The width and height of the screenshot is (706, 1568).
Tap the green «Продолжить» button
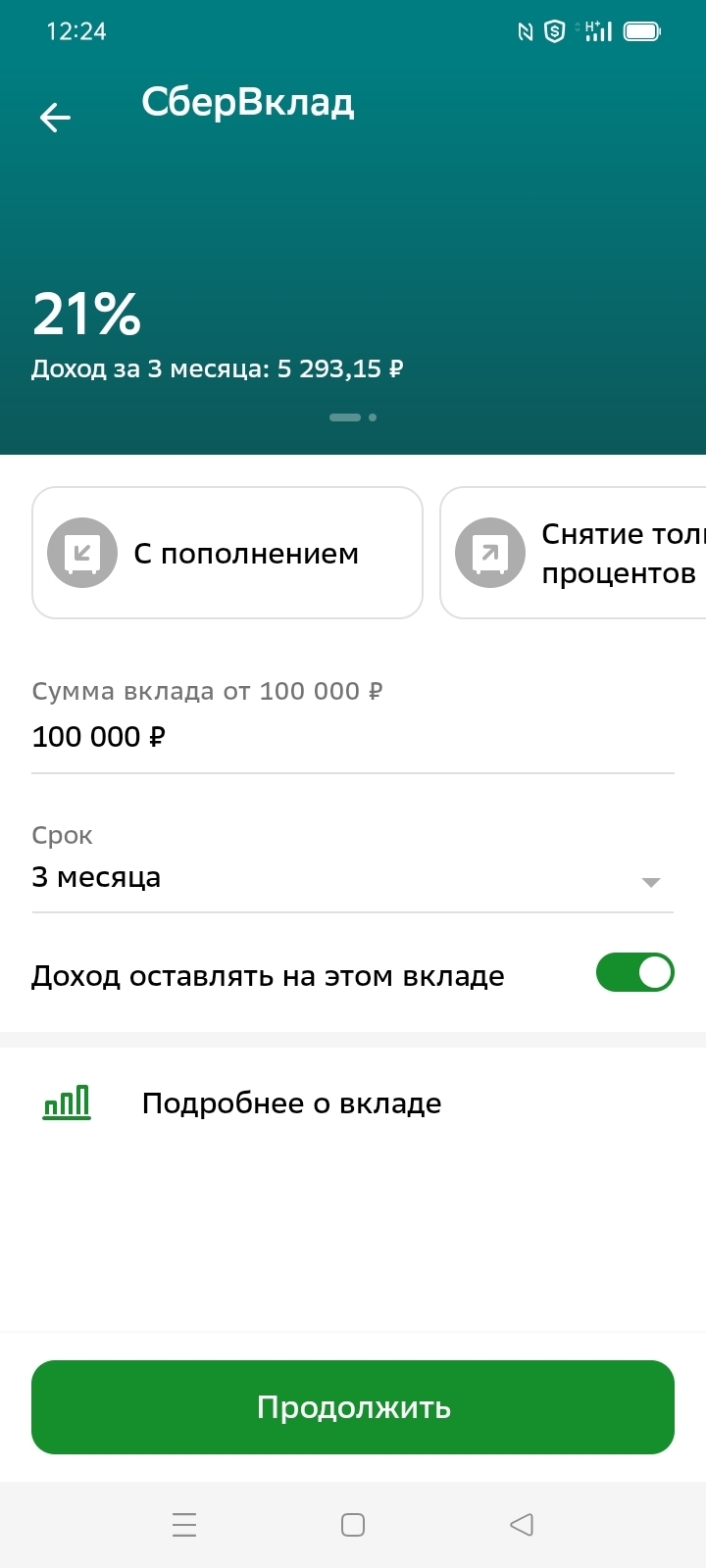(353, 1407)
